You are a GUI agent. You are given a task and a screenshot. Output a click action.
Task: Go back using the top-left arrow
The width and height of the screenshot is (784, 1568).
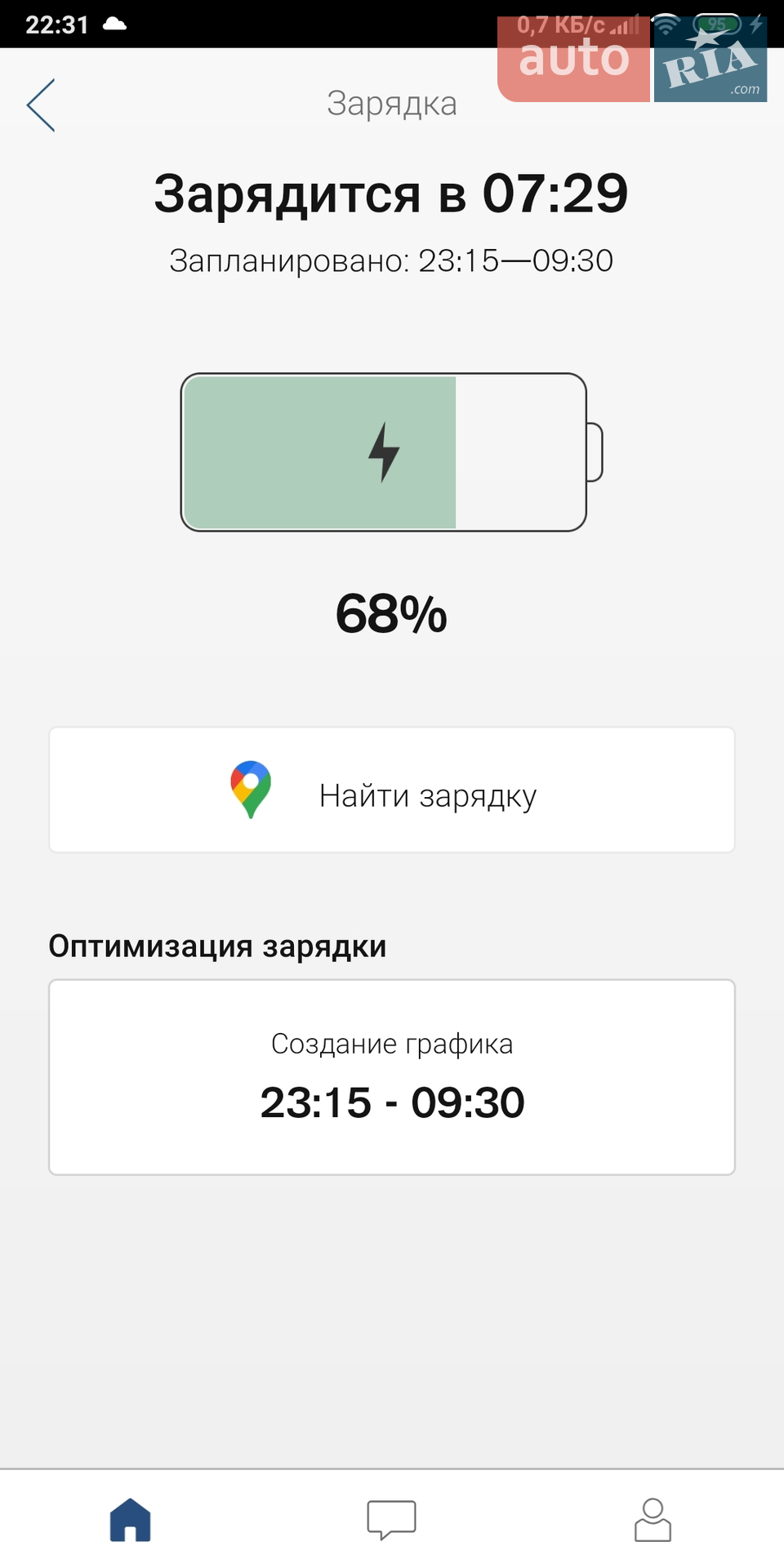coord(41,105)
